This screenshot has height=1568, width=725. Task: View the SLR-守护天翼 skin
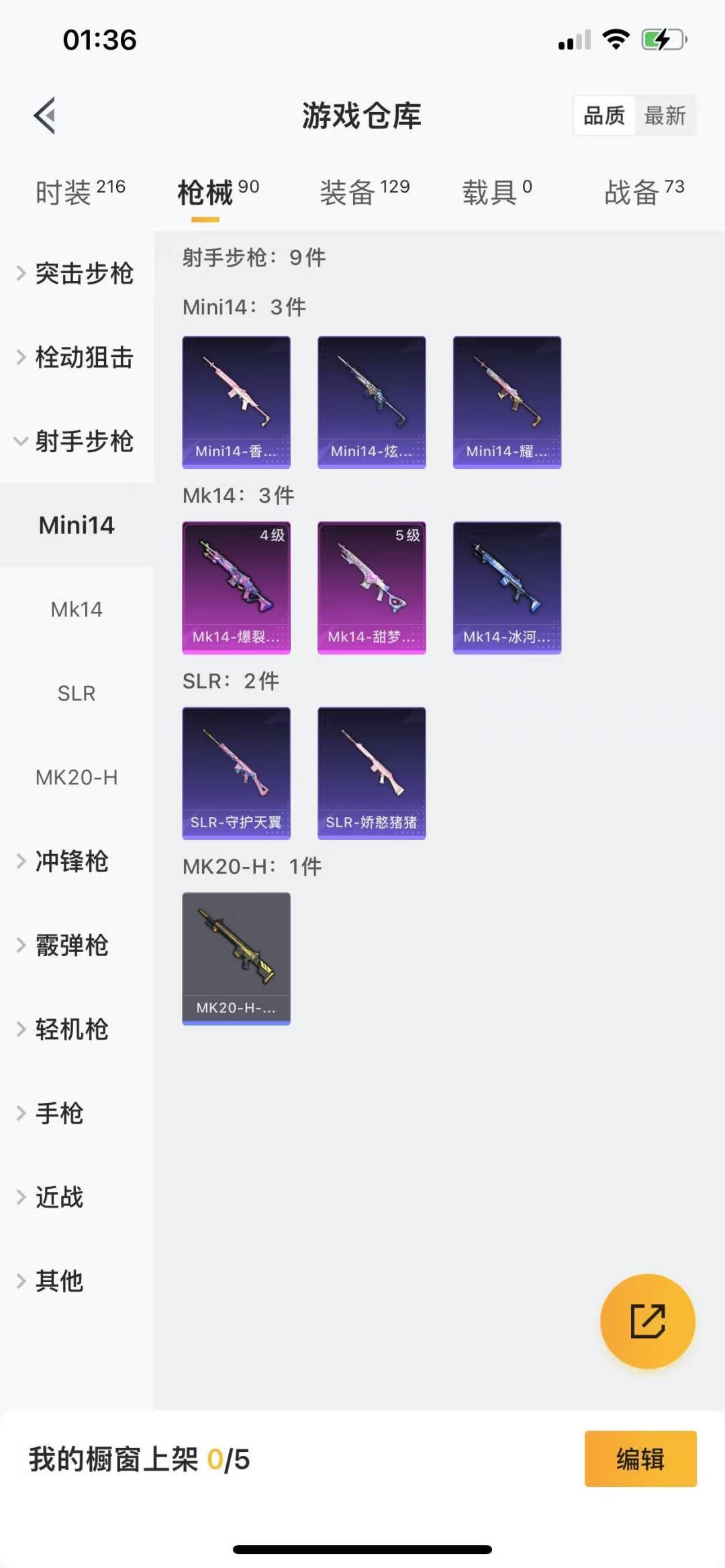(236, 773)
